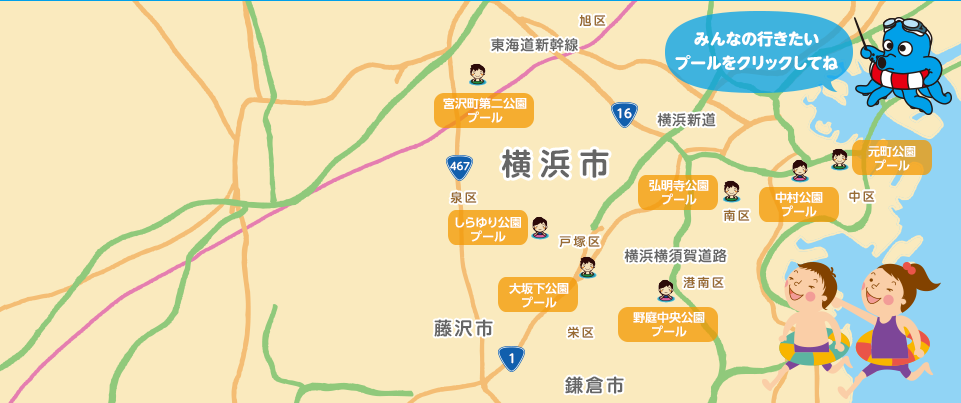
Task: Select the 宮沢町第二公園プール label
Action: 484,110
